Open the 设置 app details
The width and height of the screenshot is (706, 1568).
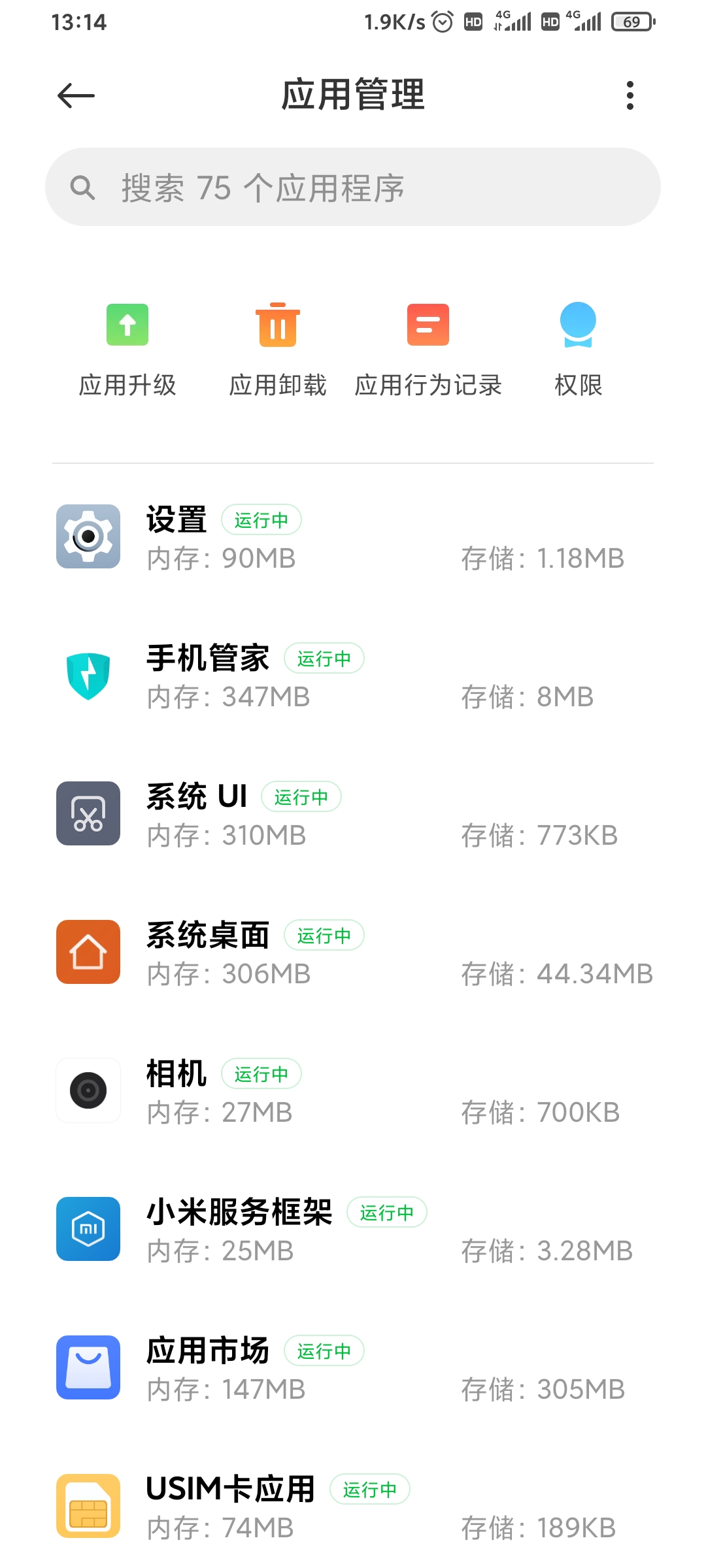pos(353,537)
